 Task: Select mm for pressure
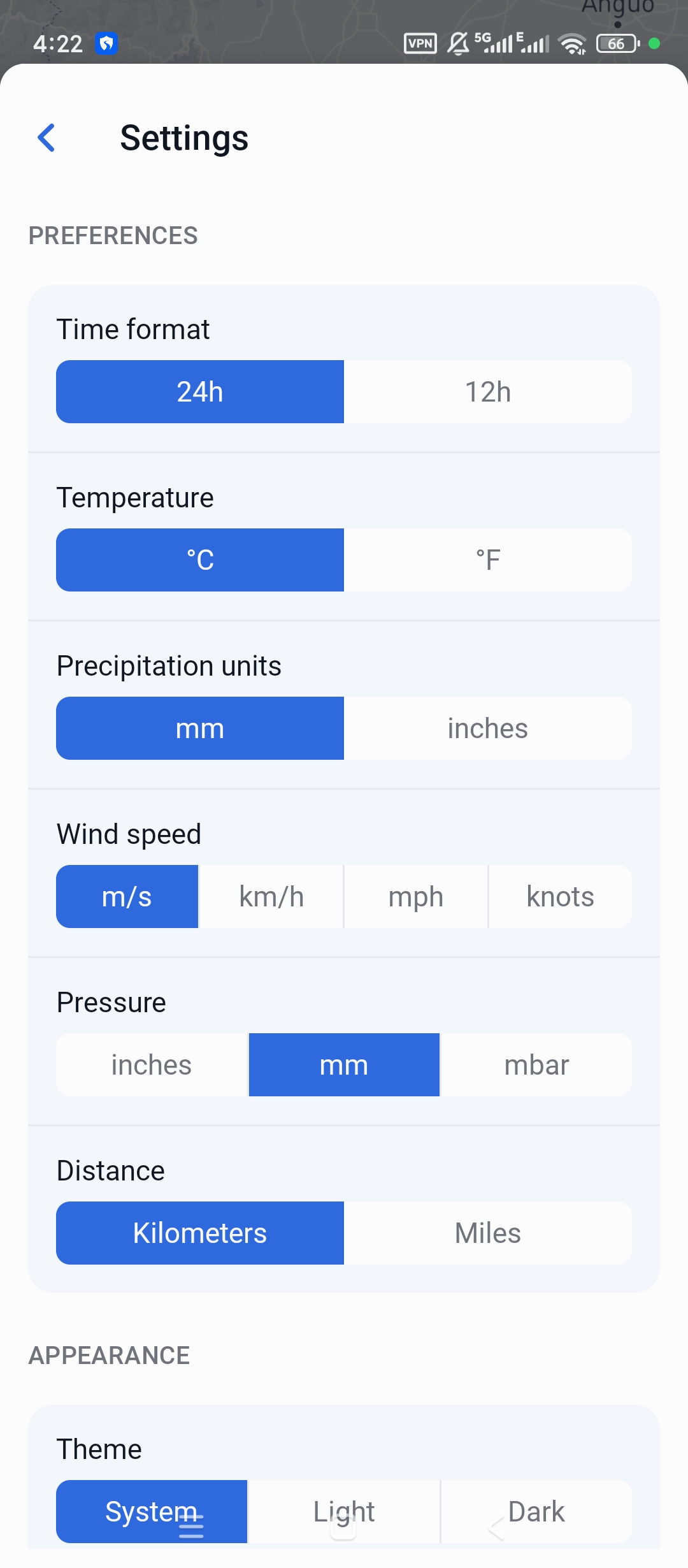[344, 1064]
